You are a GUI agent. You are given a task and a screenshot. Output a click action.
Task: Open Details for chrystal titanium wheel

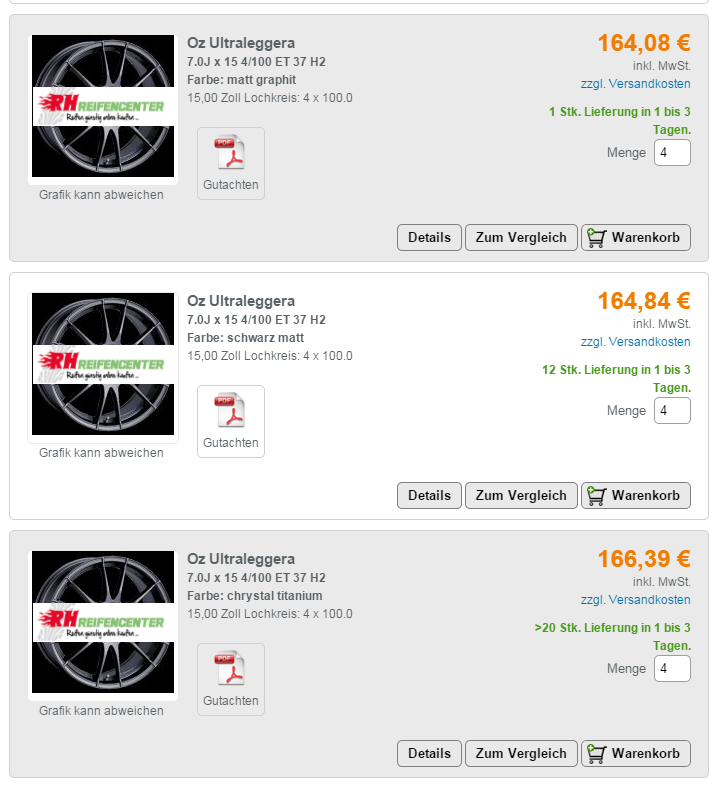coord(429,753)
